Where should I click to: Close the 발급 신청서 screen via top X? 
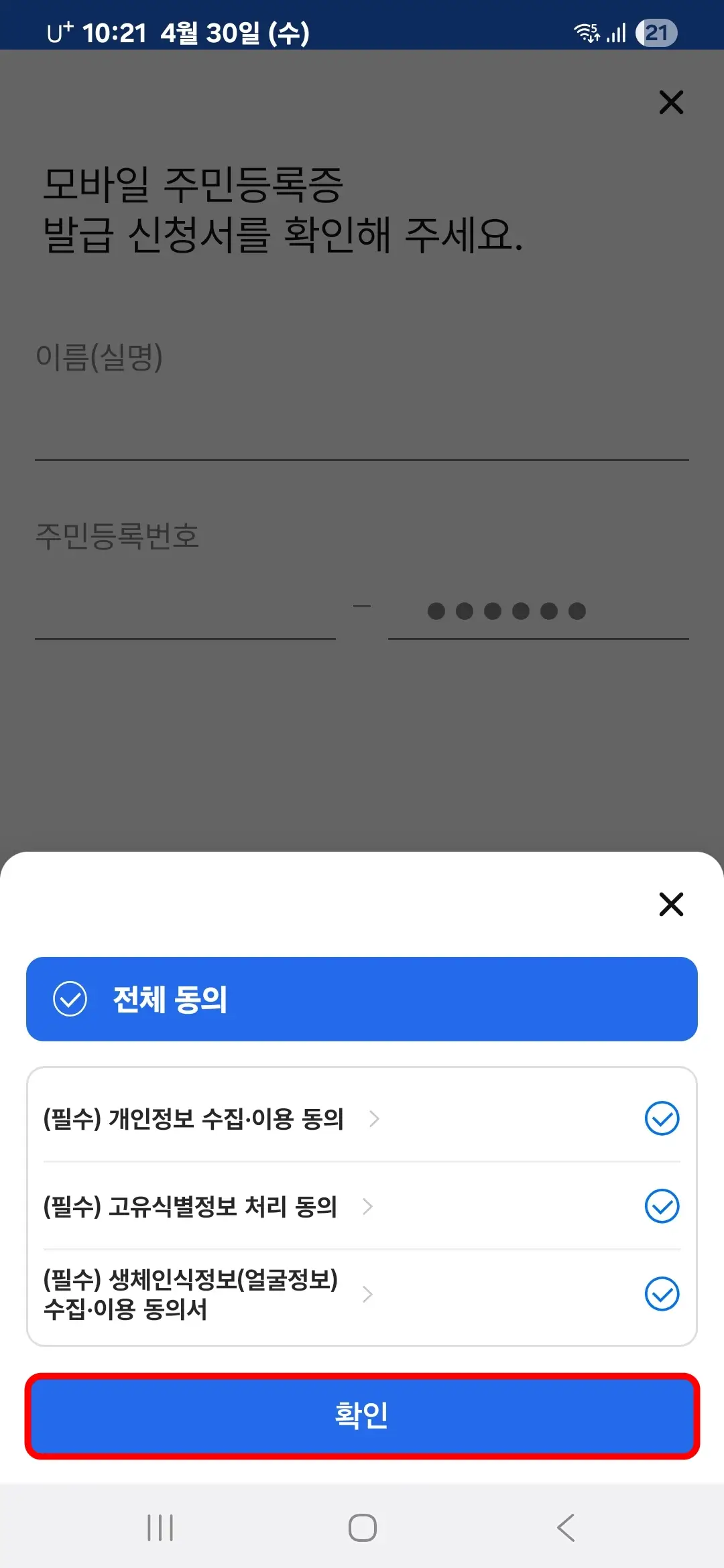coord(670,103)
